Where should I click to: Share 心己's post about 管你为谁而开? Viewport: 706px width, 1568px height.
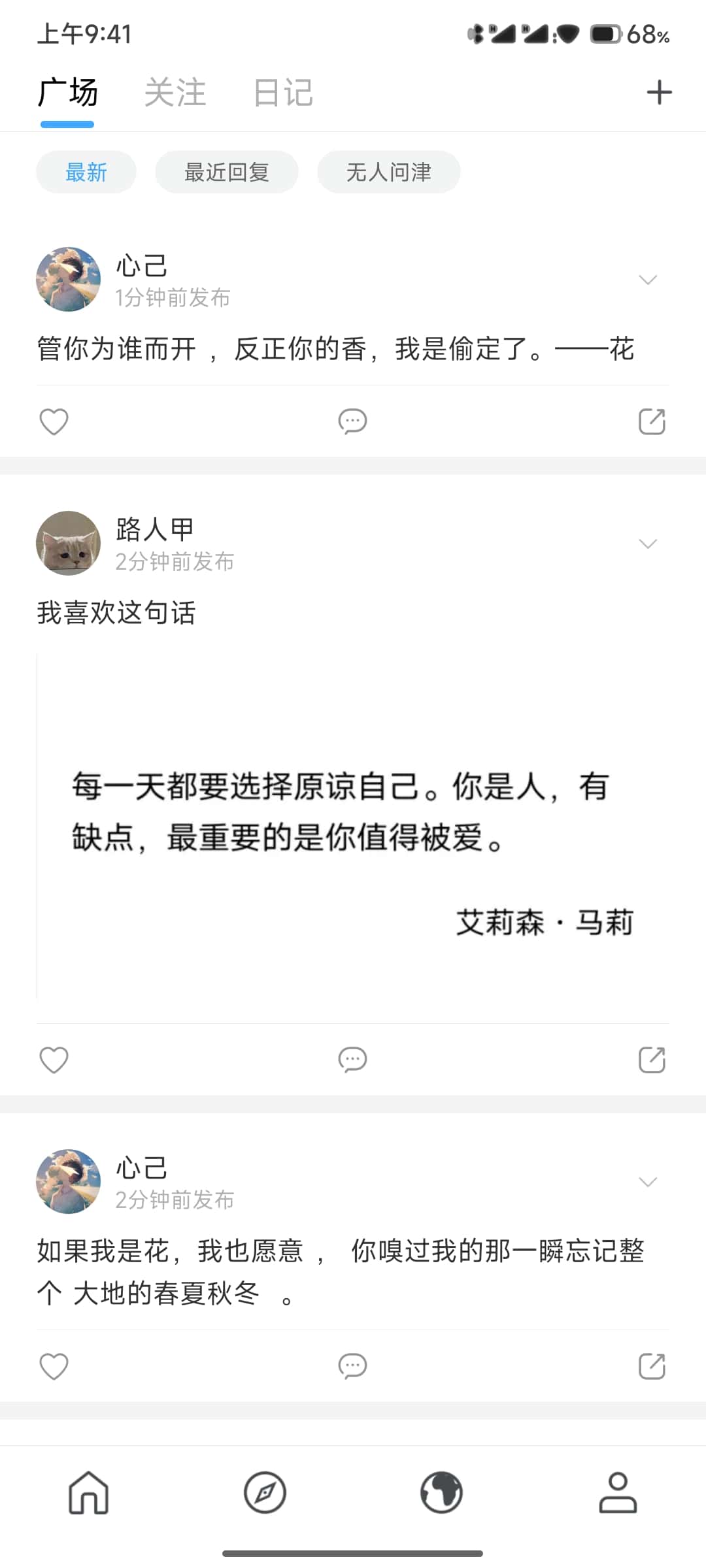tap(652, 421)
